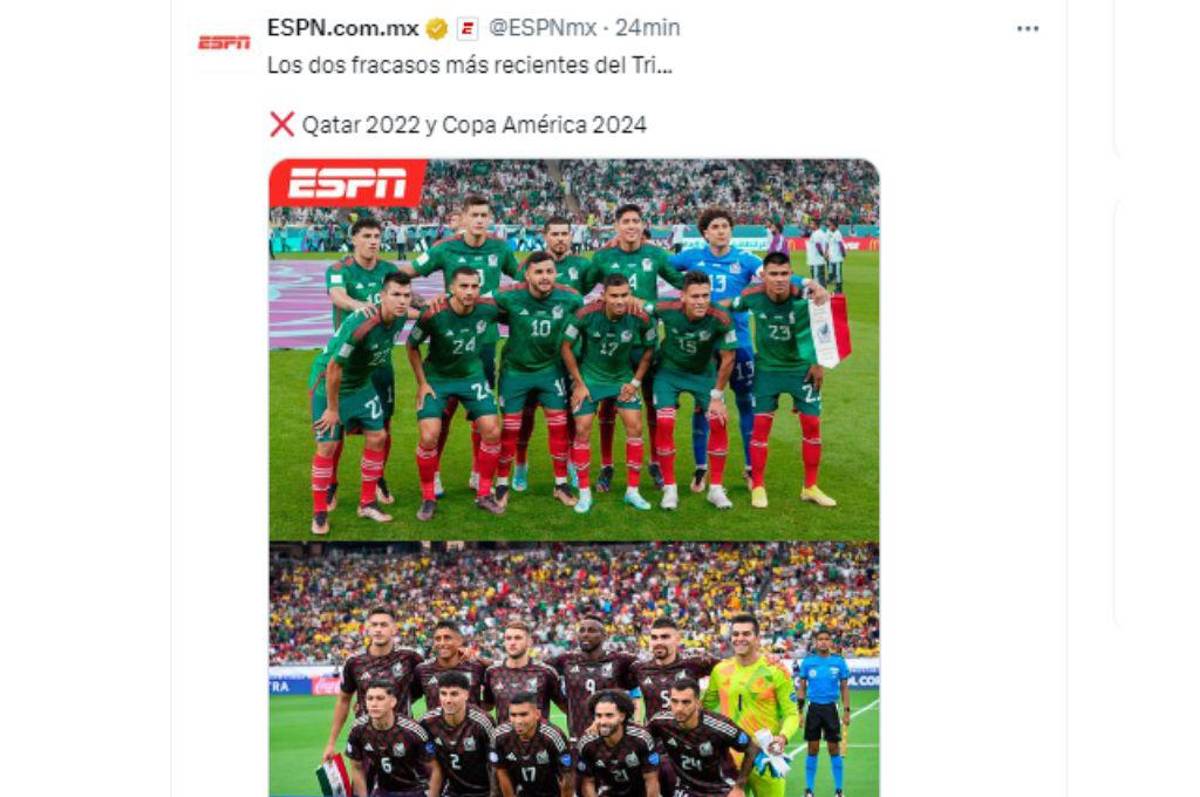Open the ESPN profile avatar
Image resolution: width=1200 pixels, height=797 pixels.
click(223, 42)
